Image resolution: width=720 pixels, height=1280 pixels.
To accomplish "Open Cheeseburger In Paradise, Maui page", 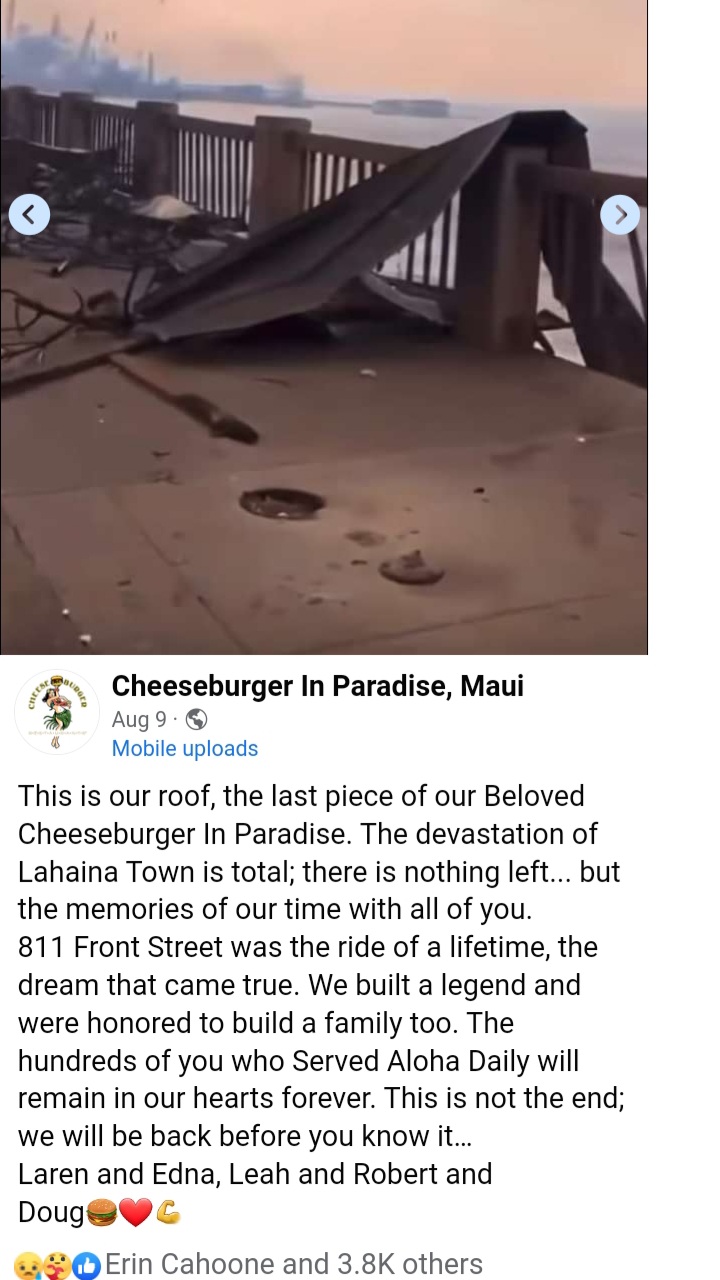I will pyautogui.click(x=317, y=686).
